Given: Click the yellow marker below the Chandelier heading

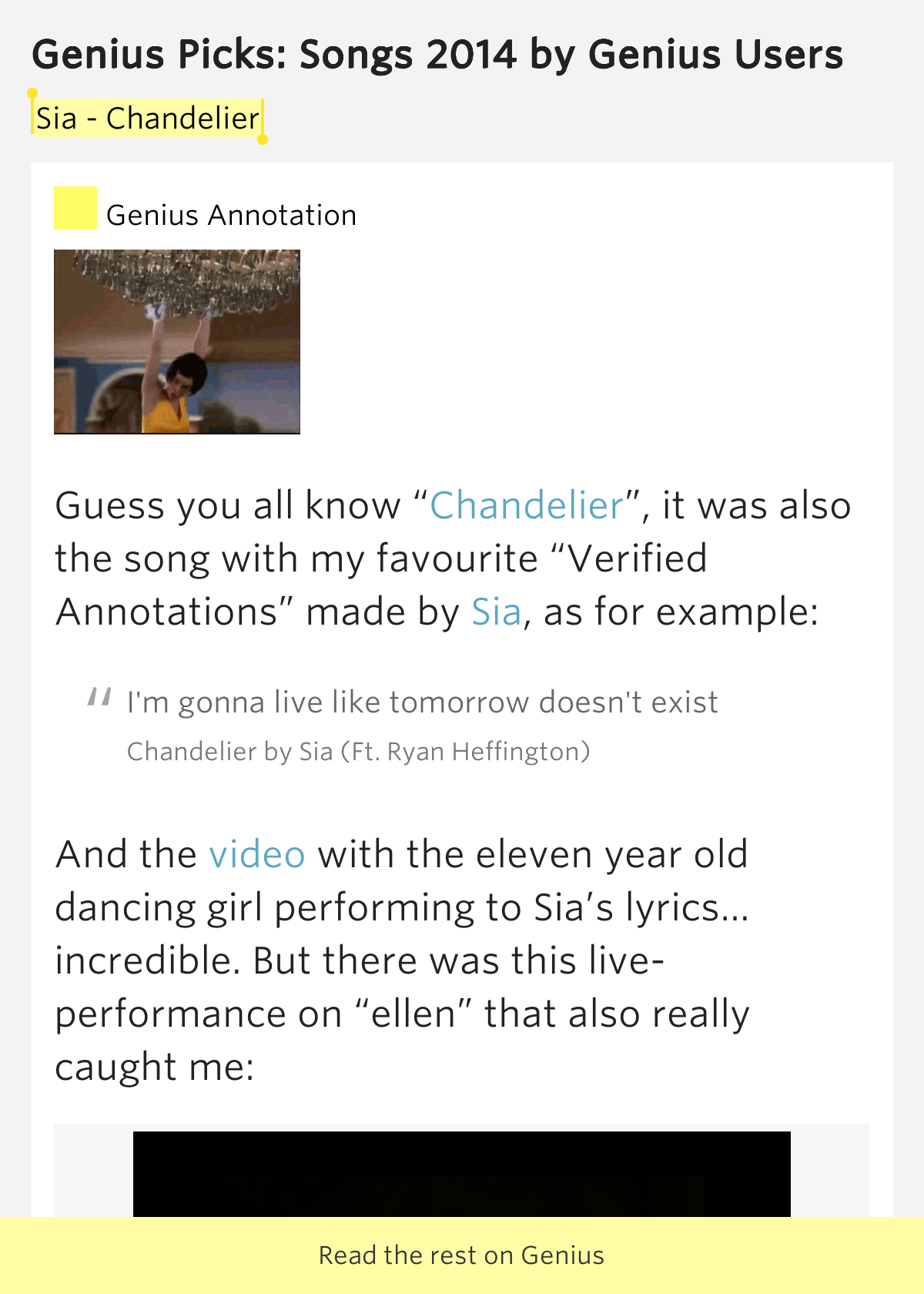Looking at the screenshot, I should (263, 137).
